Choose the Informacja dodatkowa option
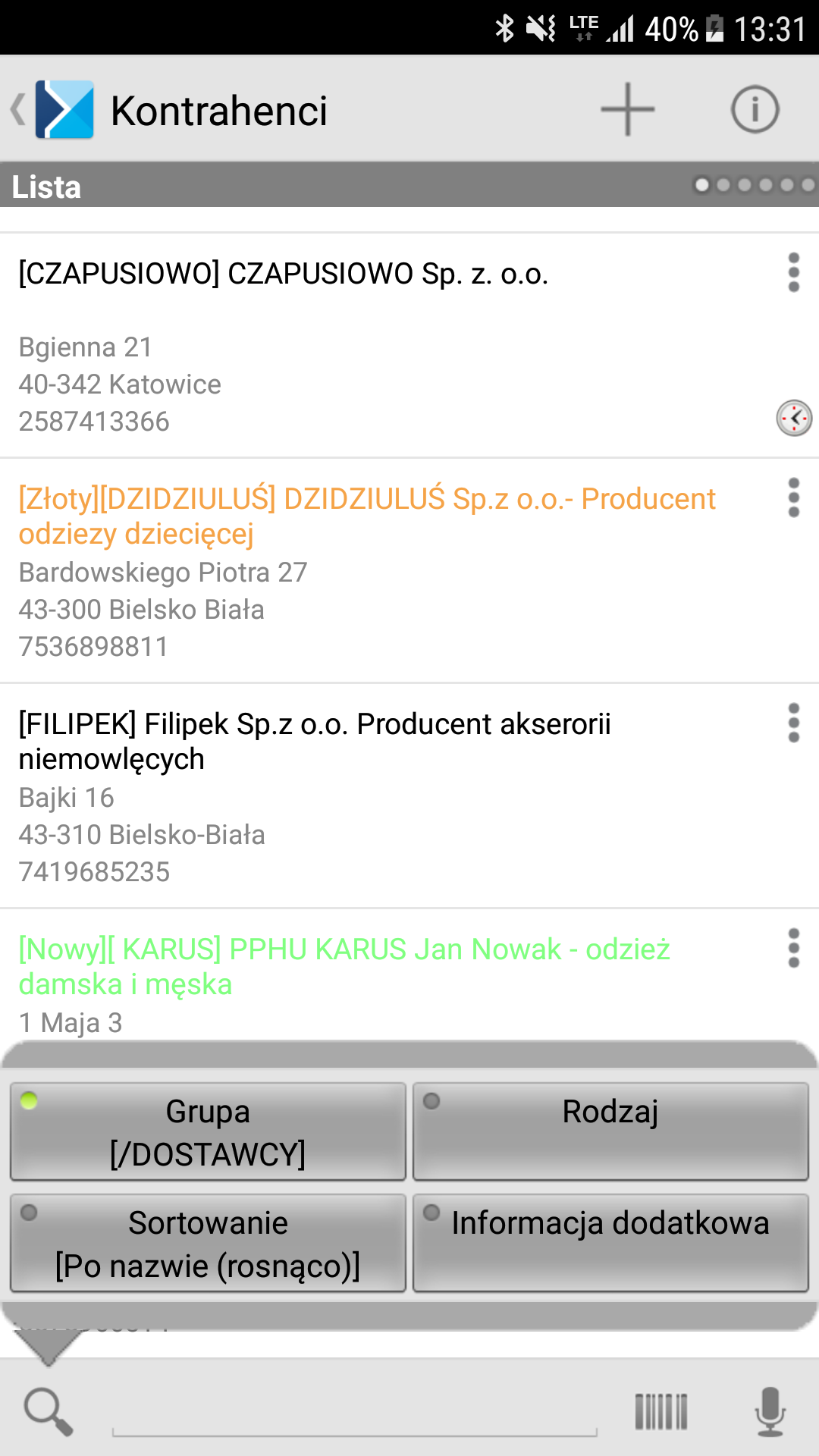Image resolution: width=819 pixels, height=1456 pixels. (x=610, y=1243)
